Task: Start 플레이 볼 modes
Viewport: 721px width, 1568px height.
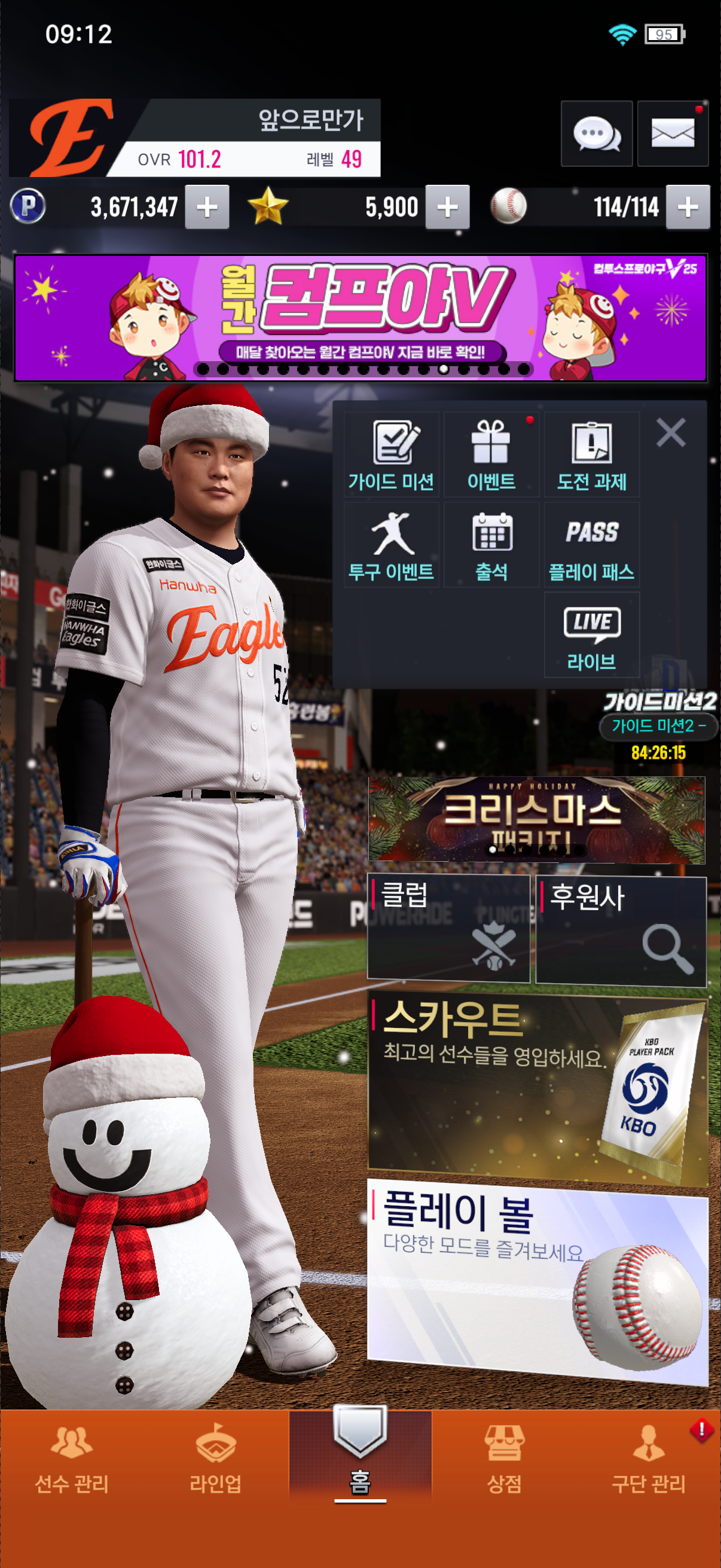Action: coord(538,1279)
